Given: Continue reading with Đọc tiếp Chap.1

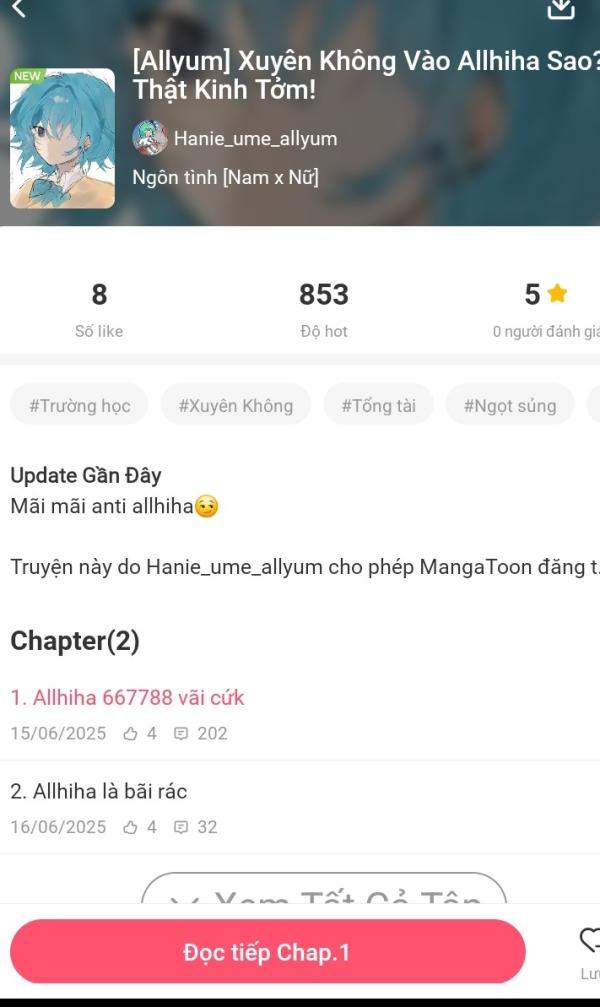Looking at the screenshot, I should (267, 952).
